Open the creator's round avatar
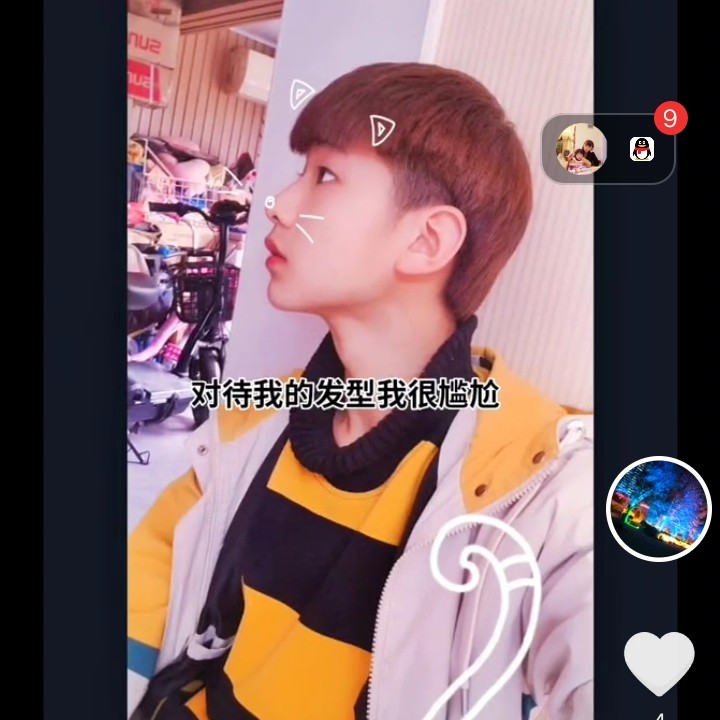 659,509
